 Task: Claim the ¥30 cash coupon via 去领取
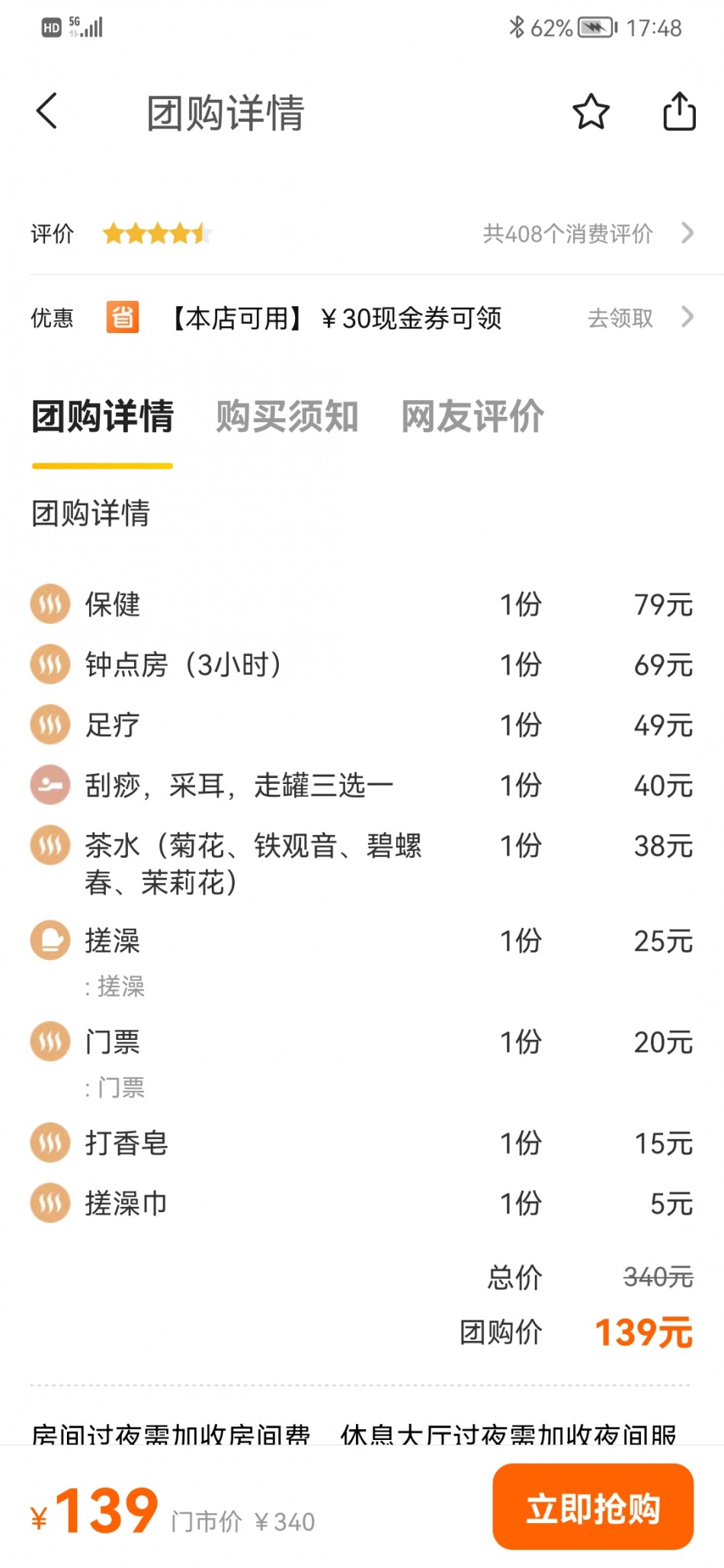(x=640, y=318)
